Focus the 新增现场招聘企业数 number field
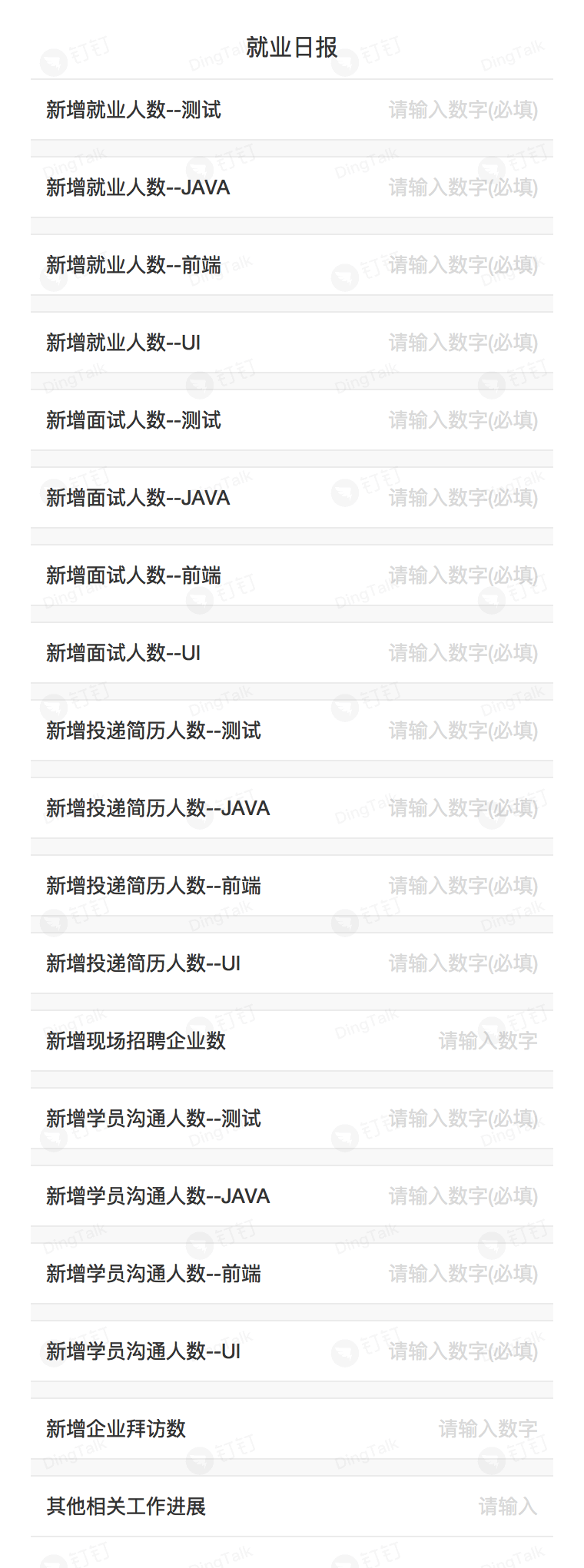584x1568 pixels. [487, 1041]
